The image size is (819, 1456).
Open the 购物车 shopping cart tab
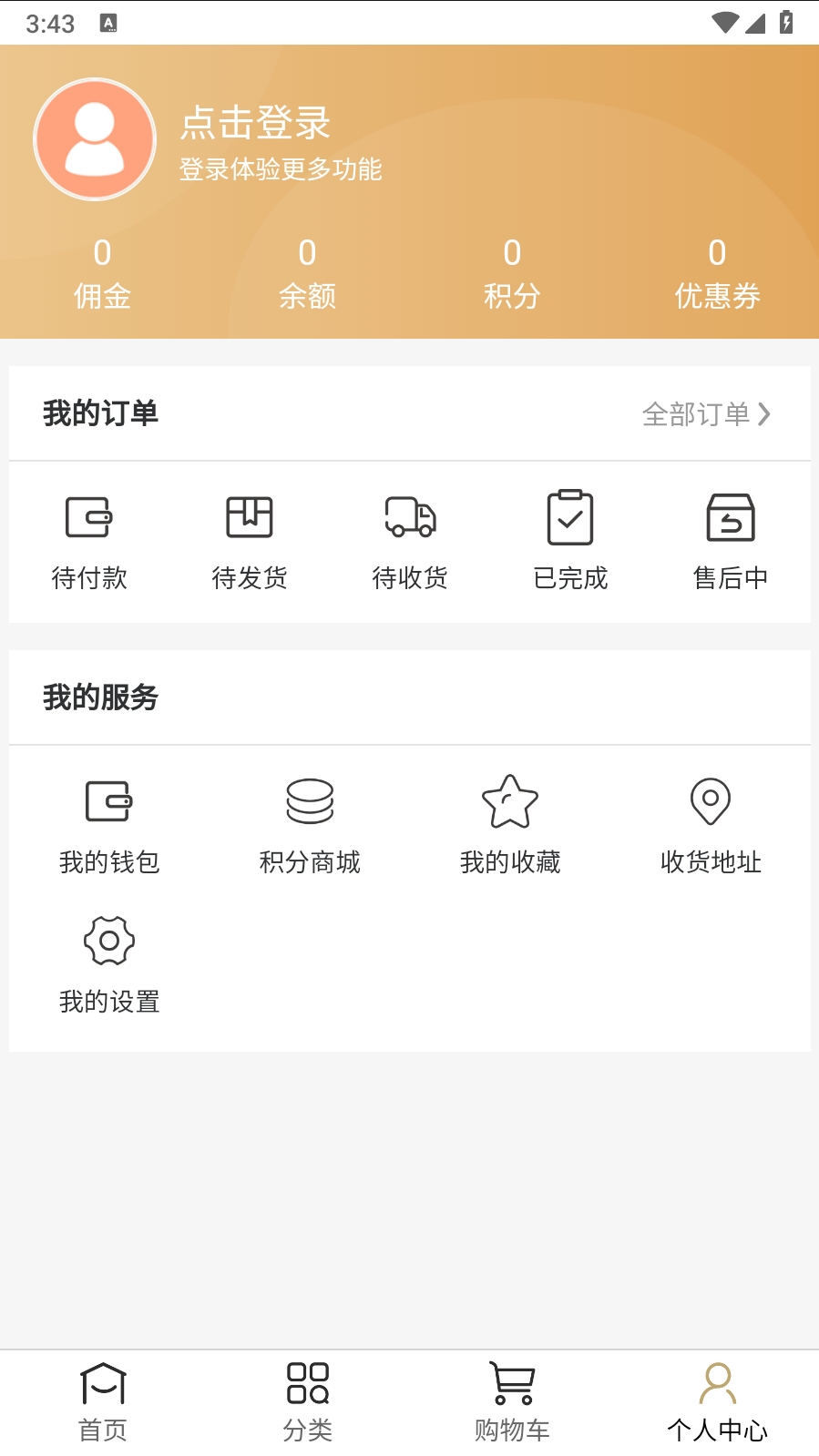click(512, 1402)
